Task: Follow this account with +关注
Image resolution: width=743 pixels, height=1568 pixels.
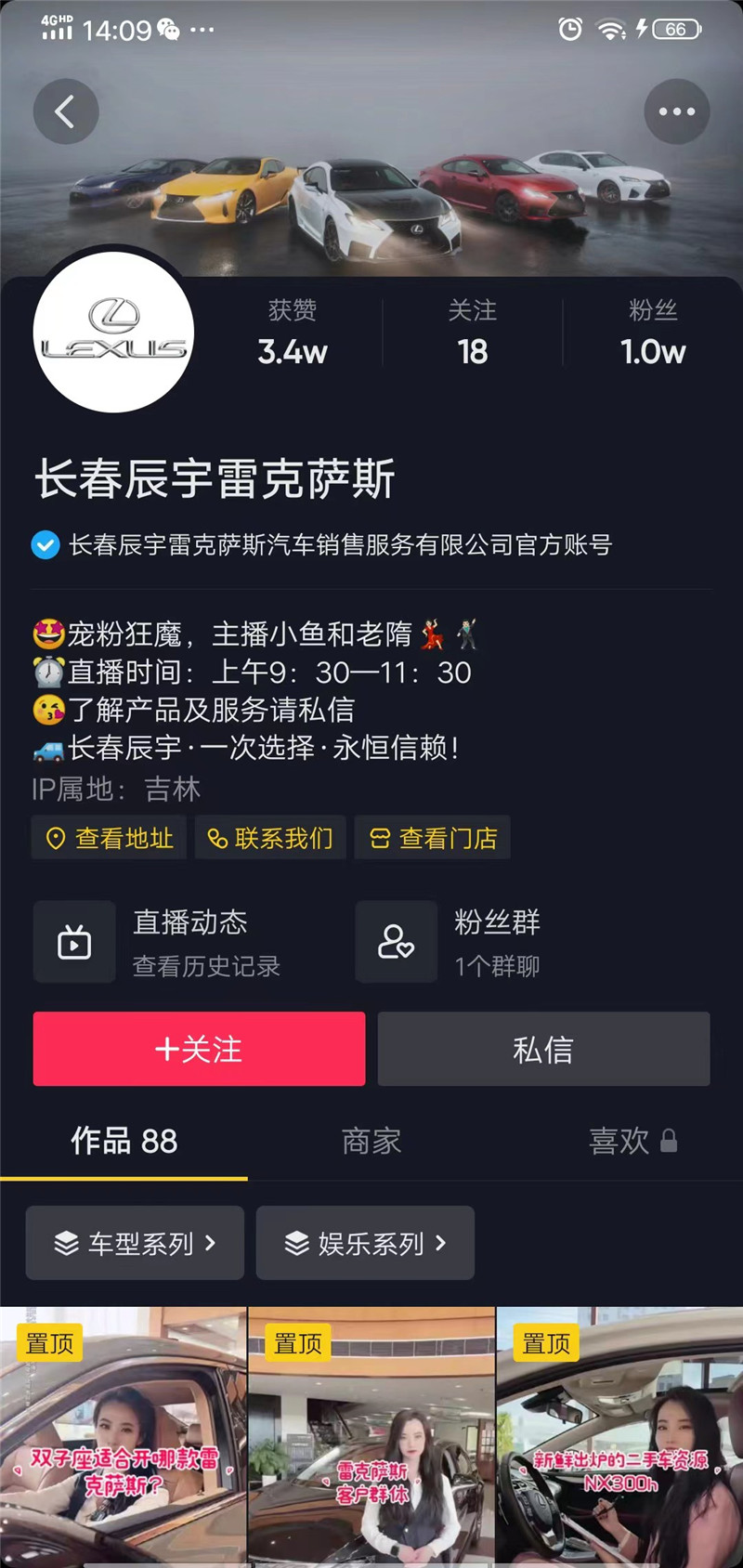Action: point(199,1049)
